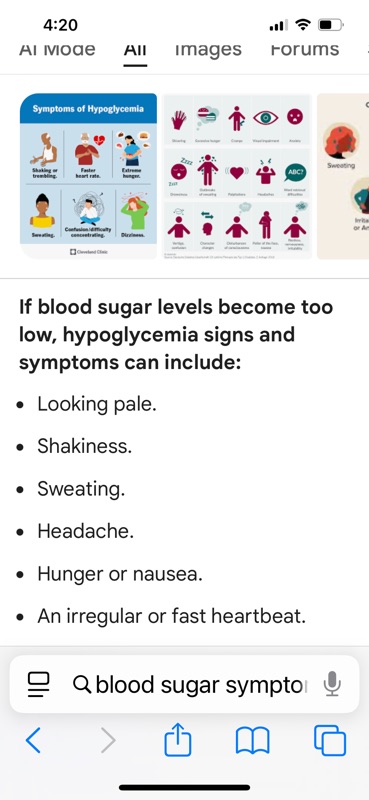This screenshot has width=369, height=800.
Task: Share this page
Action: [178, 739]
